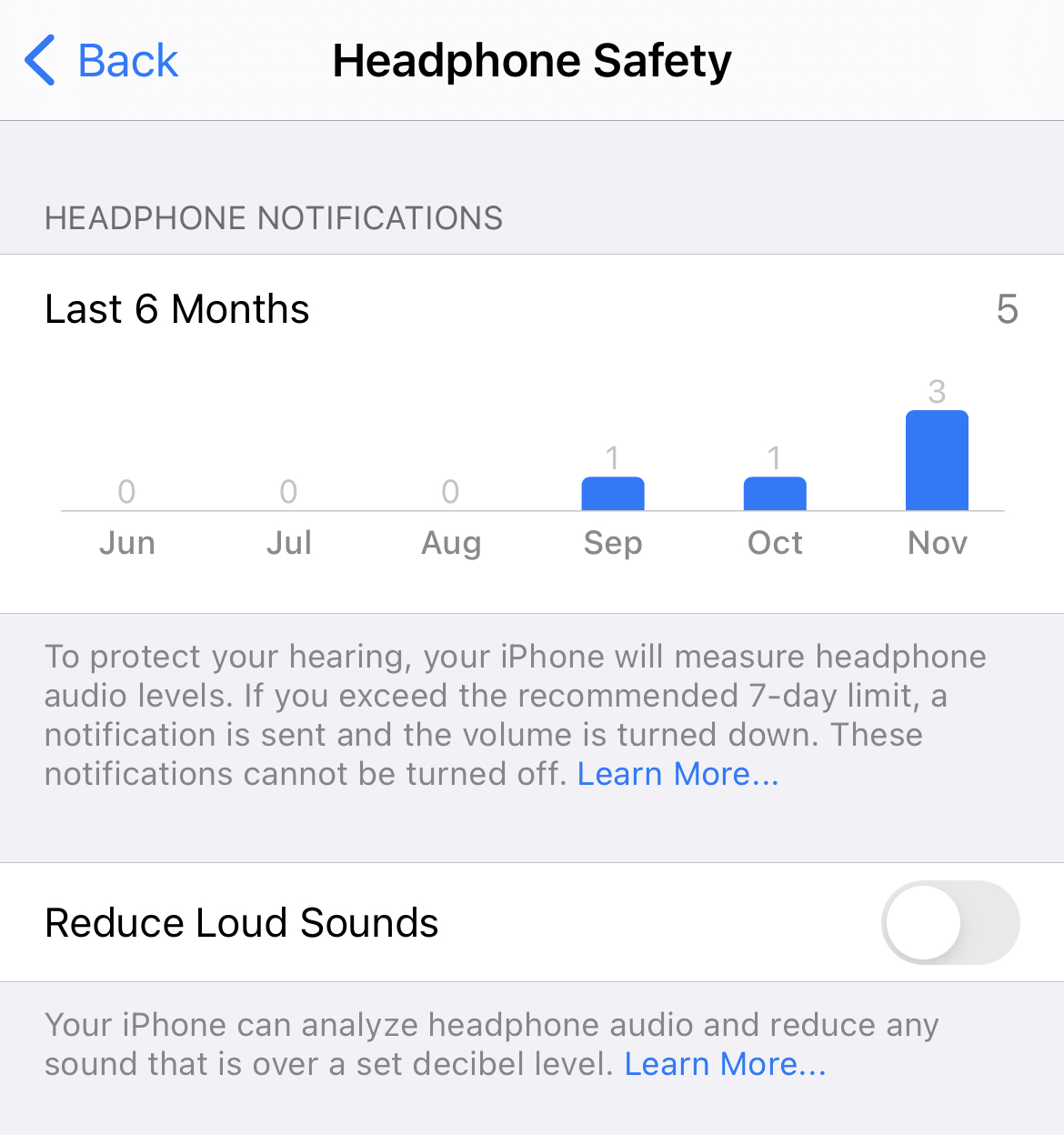Open Learn More under Reduce Loud Sounds
The width and height of the screenshot is (1064, 1135).
pyautogui.click(x=725, y=1063)
